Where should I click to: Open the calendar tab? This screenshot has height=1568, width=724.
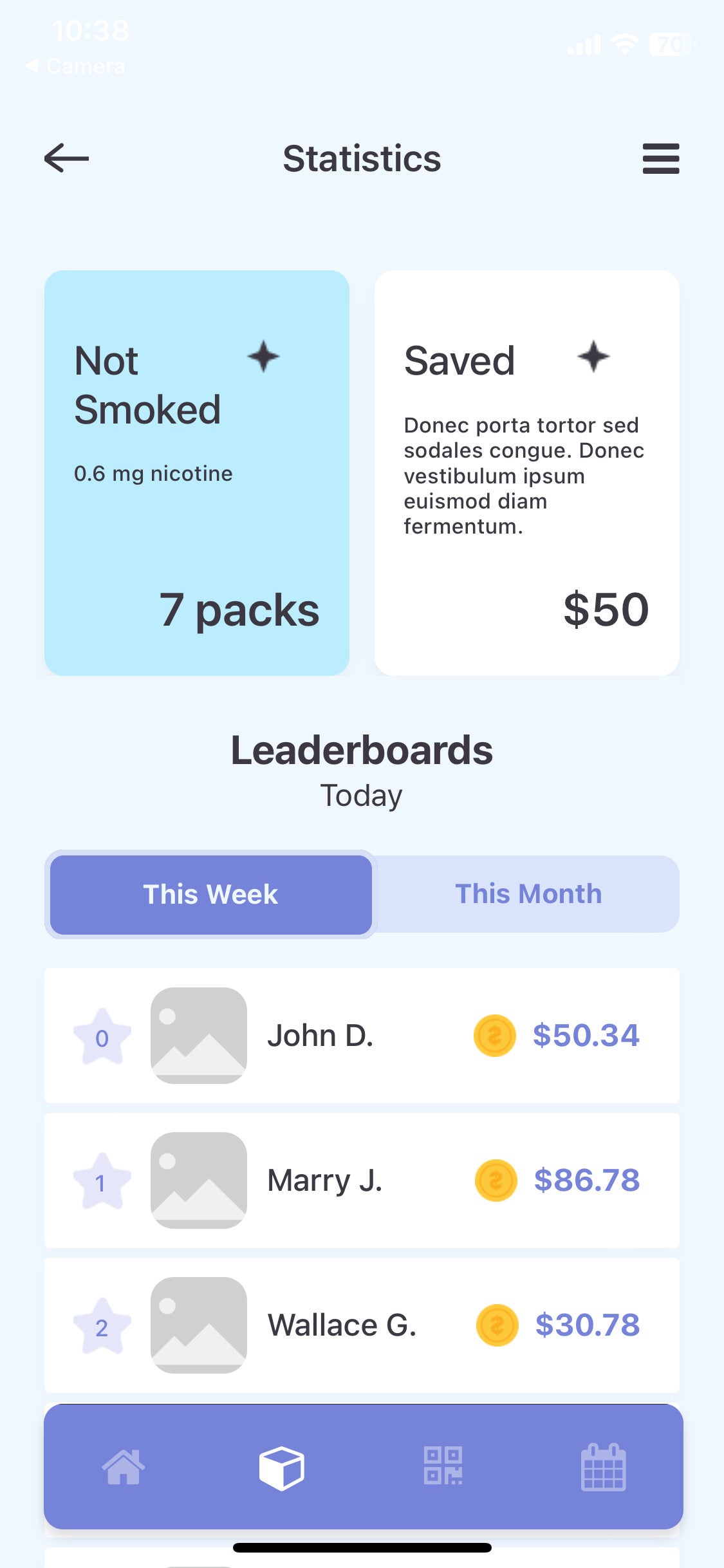(x=603, y=1468)
